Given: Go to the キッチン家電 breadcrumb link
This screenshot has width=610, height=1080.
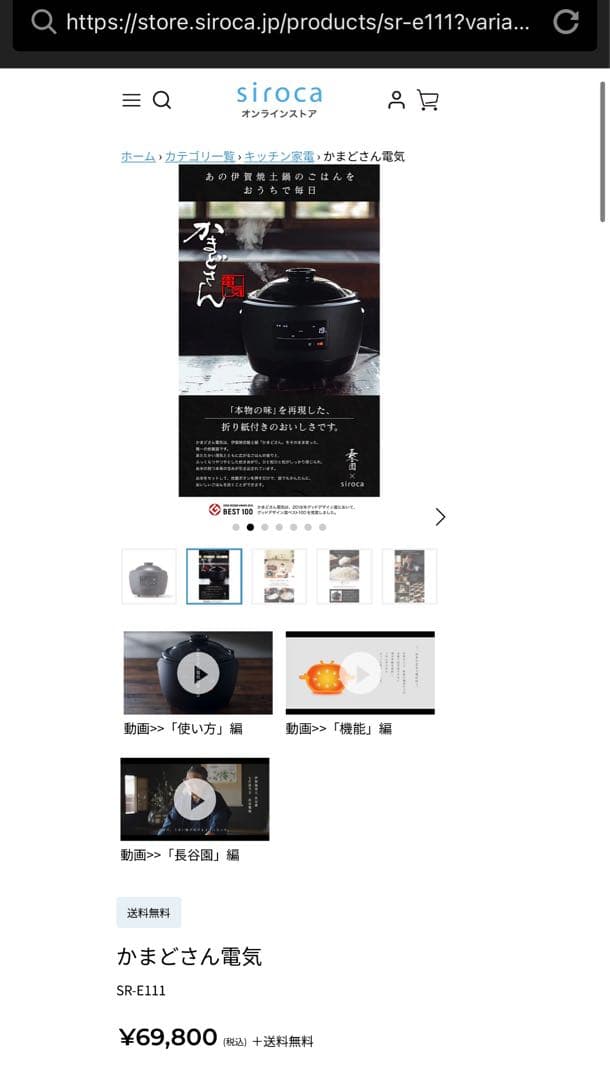Looking at the screenshot, I should click(279, 156).
